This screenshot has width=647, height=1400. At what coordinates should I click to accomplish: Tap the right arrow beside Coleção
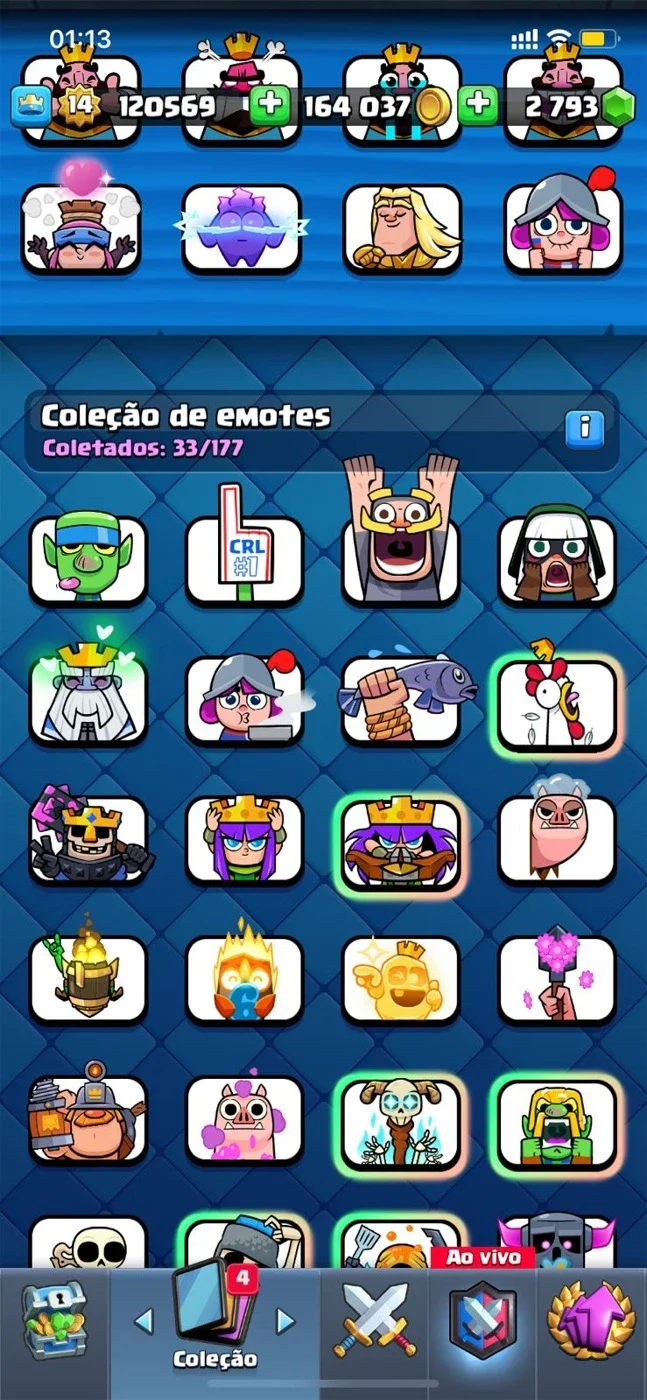click(x=286, y=1322)
